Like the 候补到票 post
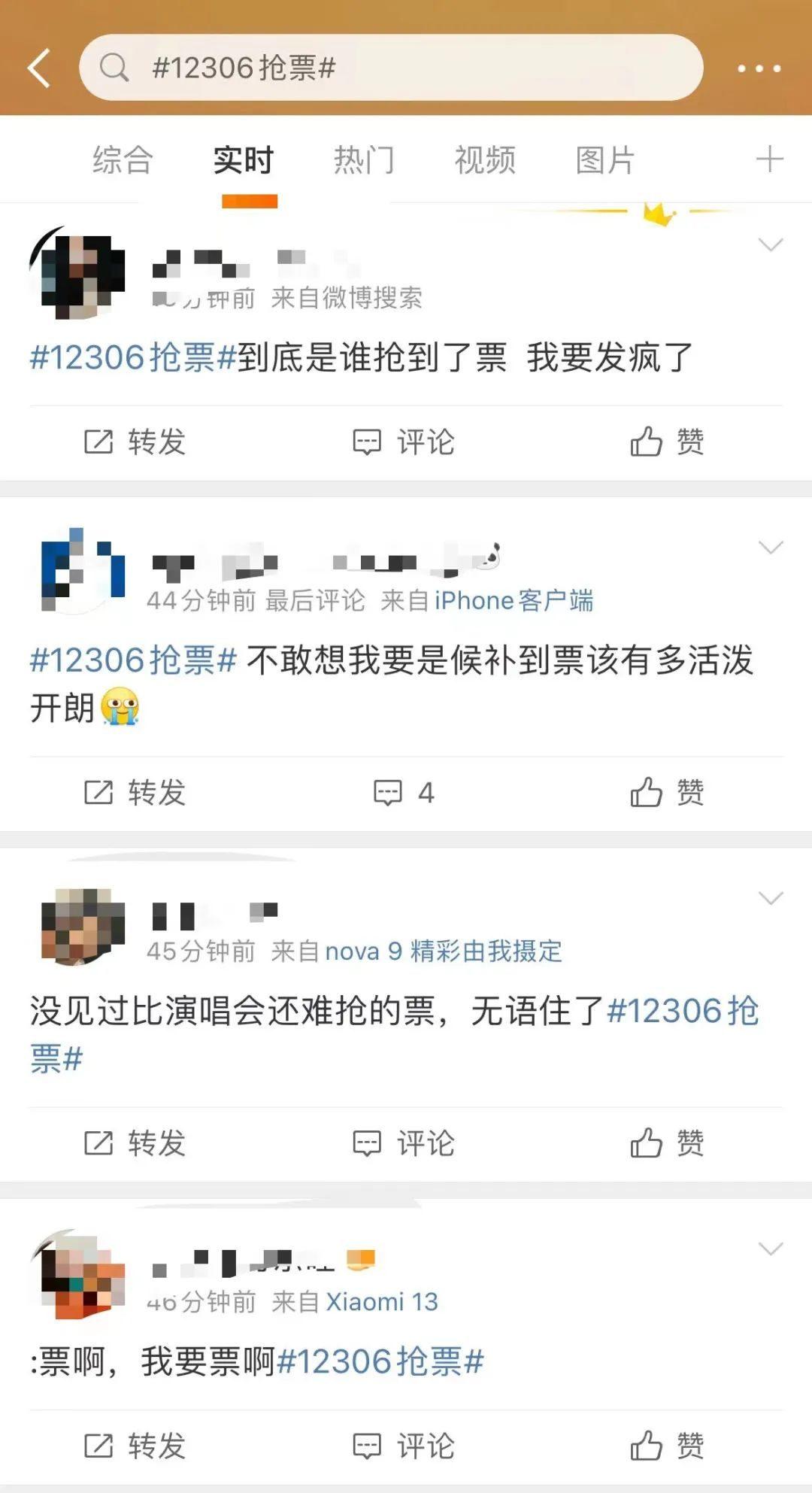812x1493 pixels. click(667, 793)
